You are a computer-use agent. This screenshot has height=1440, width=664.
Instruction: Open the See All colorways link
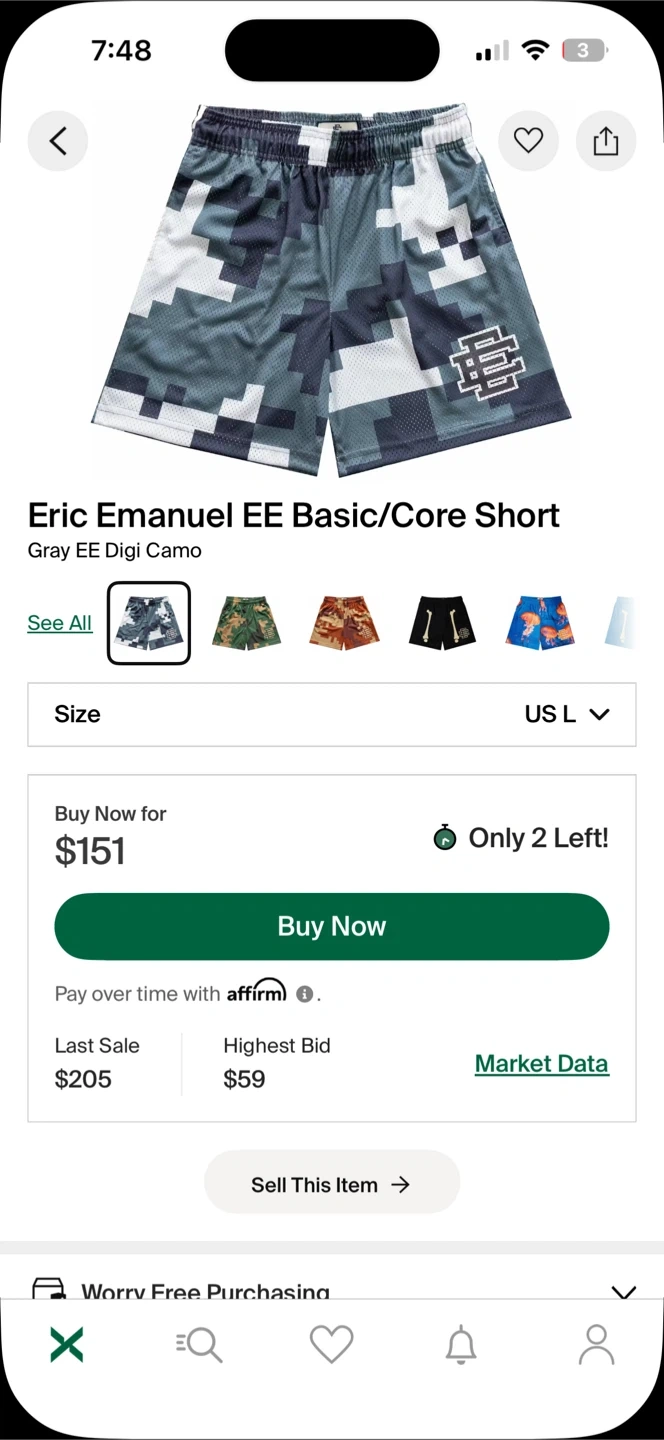[60, 623]
